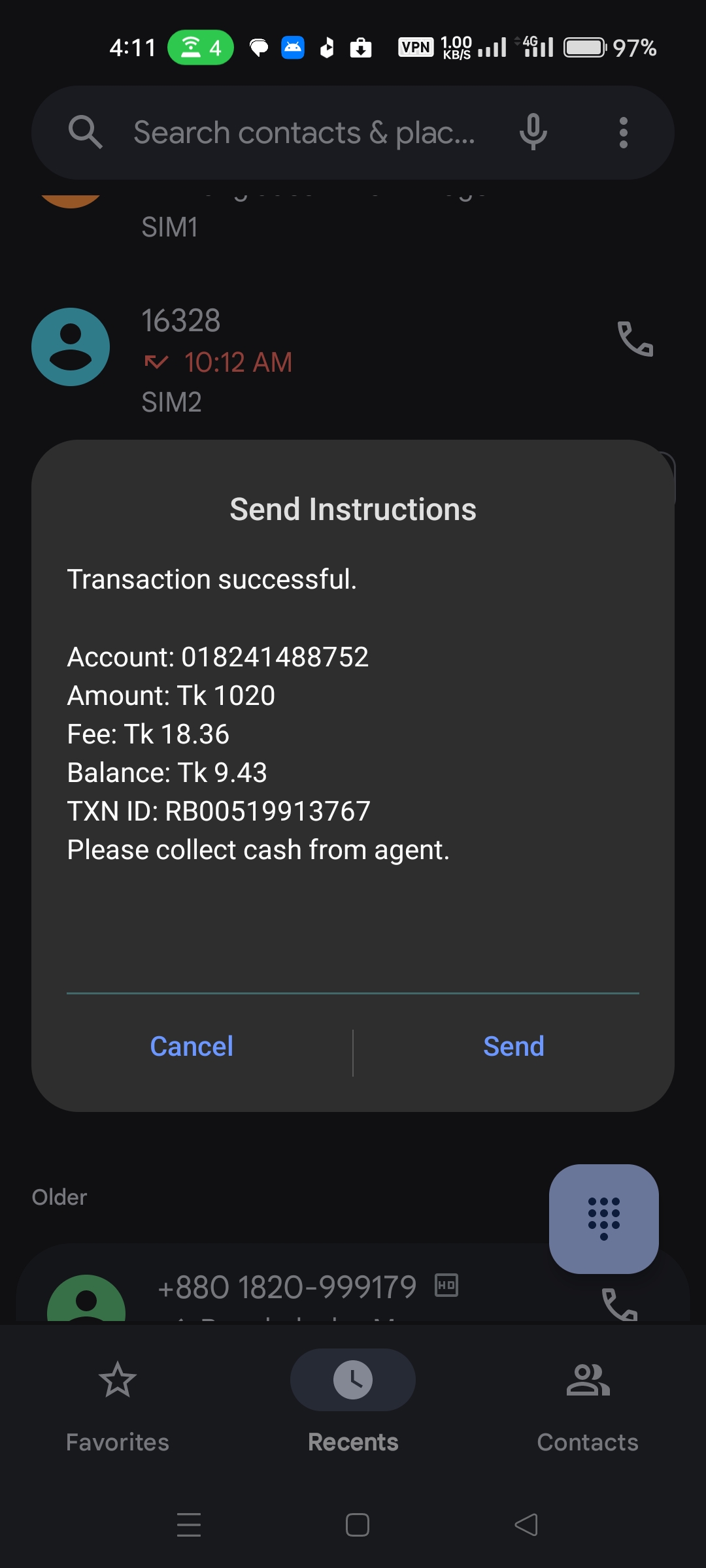Start voice search with the microphone

pyautogui.click(x=533, y=133)
